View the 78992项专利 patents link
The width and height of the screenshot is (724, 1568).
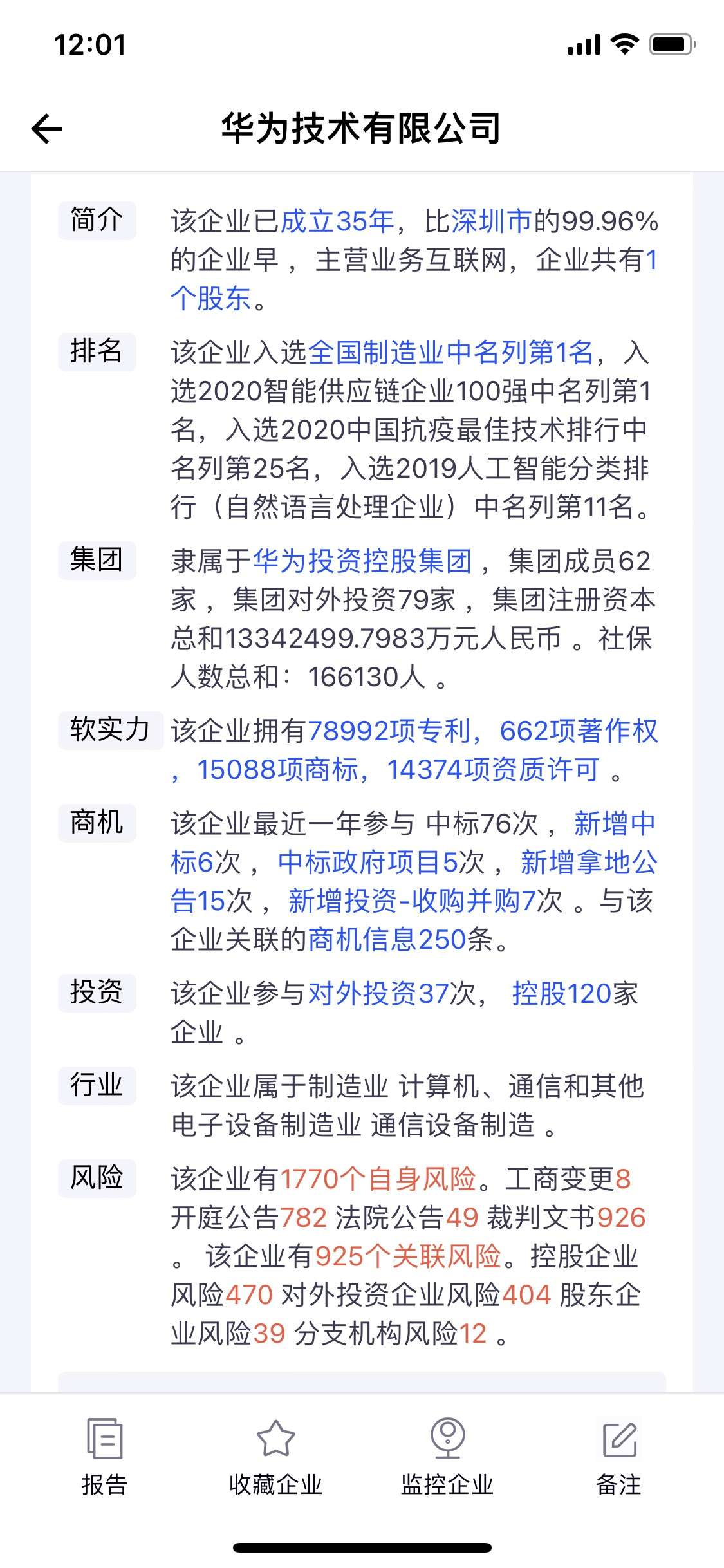tap(389, 731)
